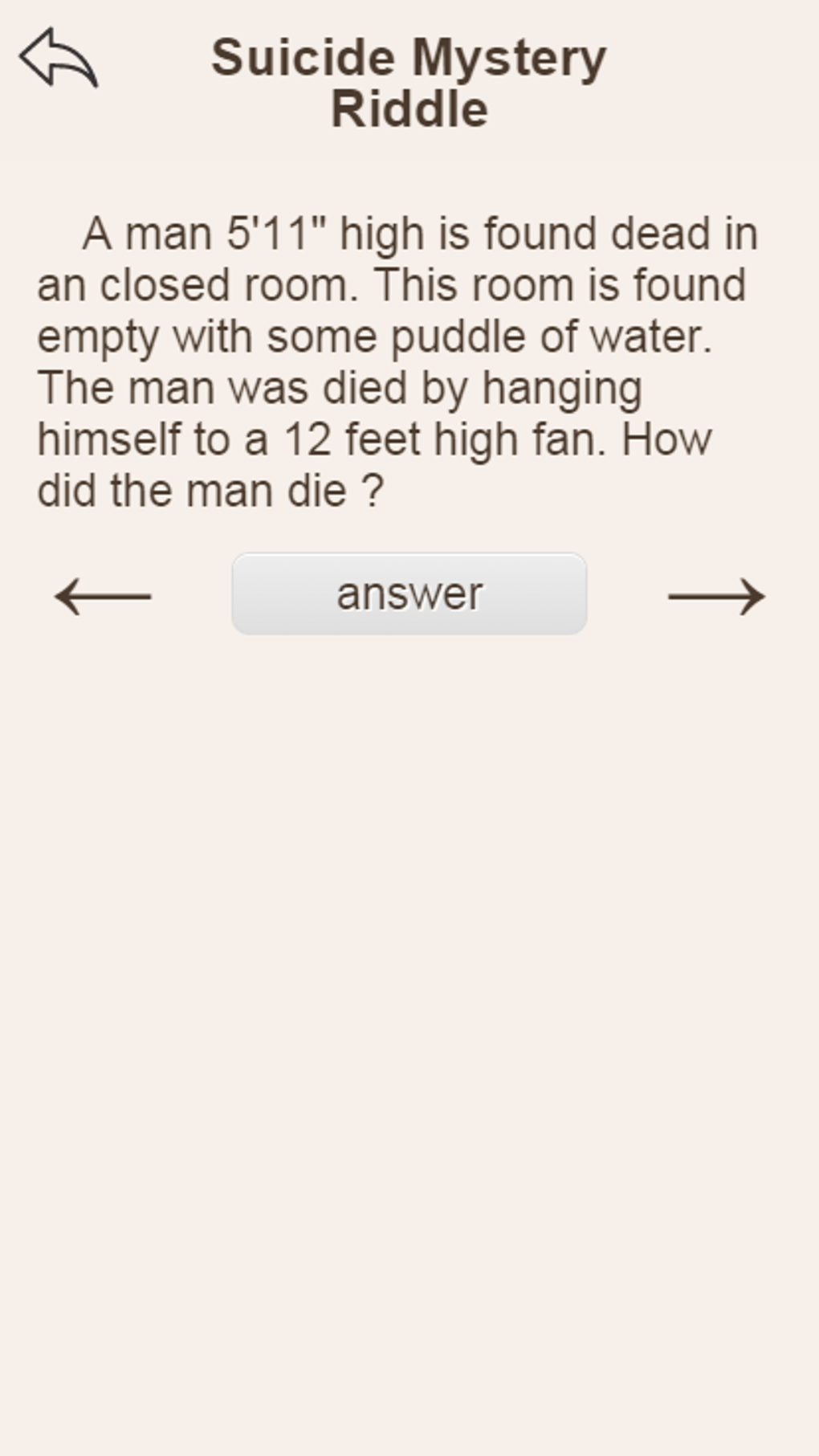The height and width of the screenshot is (1456, 819).
Task: Go back using the top-left arrow
Action: click(59, 57)
